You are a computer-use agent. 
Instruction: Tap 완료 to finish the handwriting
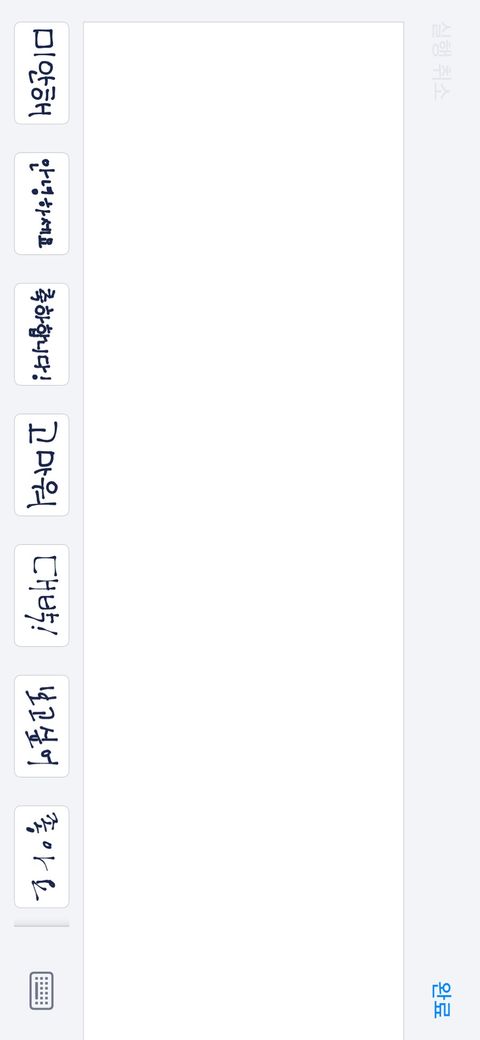(x=441, y=1000)
